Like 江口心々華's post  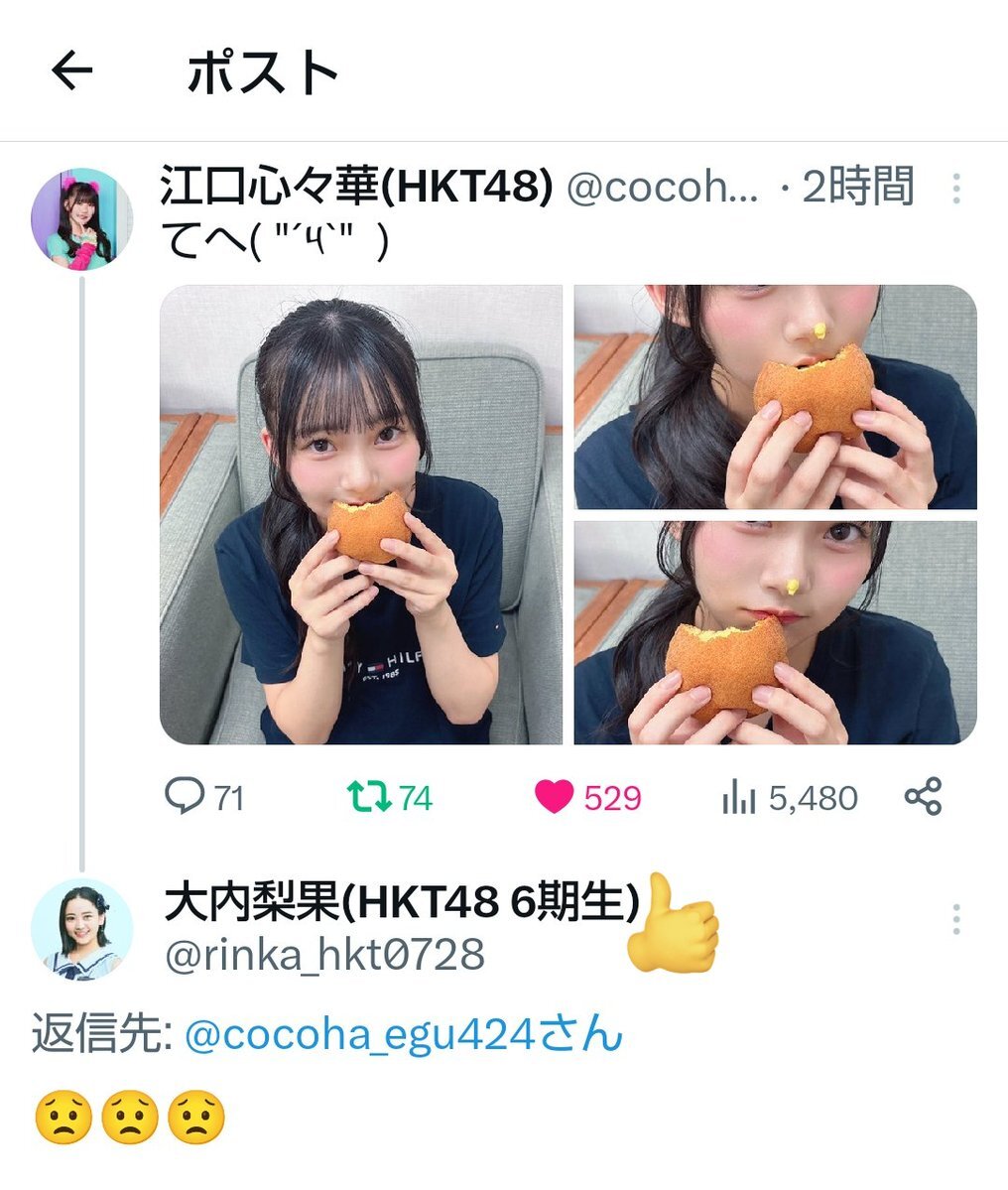(x=587, y=797)
